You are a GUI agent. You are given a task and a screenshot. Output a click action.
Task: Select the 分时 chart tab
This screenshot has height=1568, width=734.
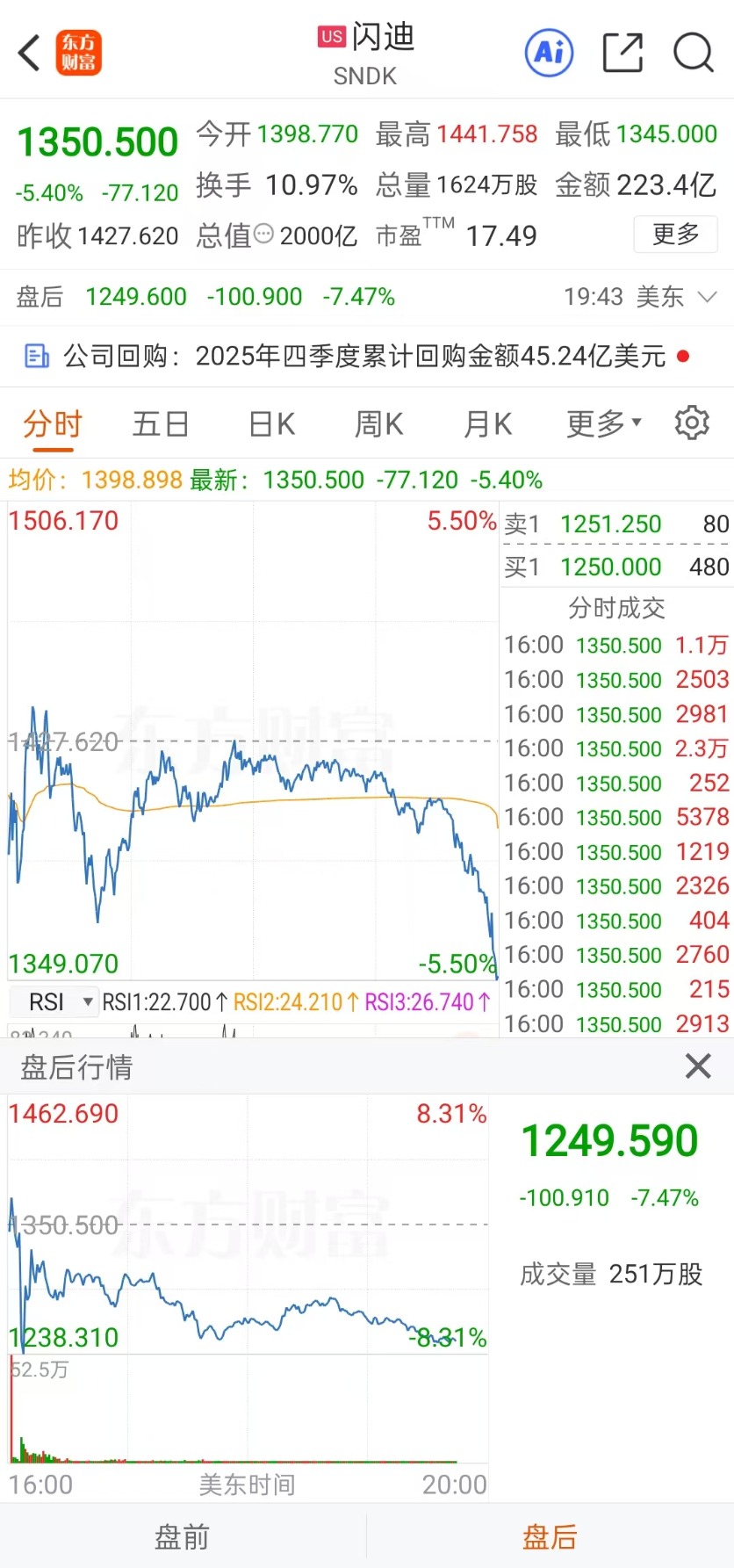pyautogui.click(x=53, y=424)
